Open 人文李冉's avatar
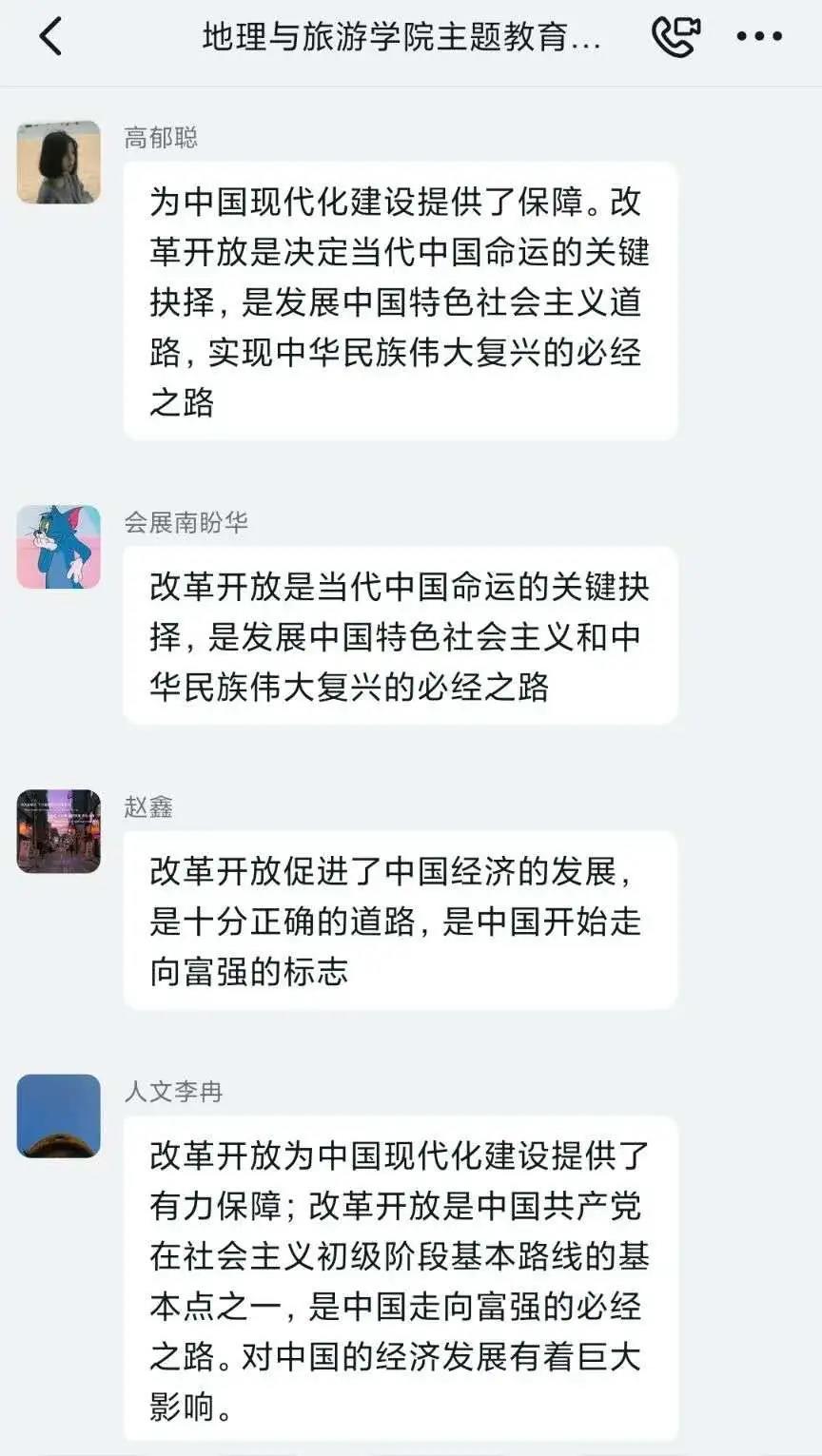822x1456 pixels. pos(59,1116)
